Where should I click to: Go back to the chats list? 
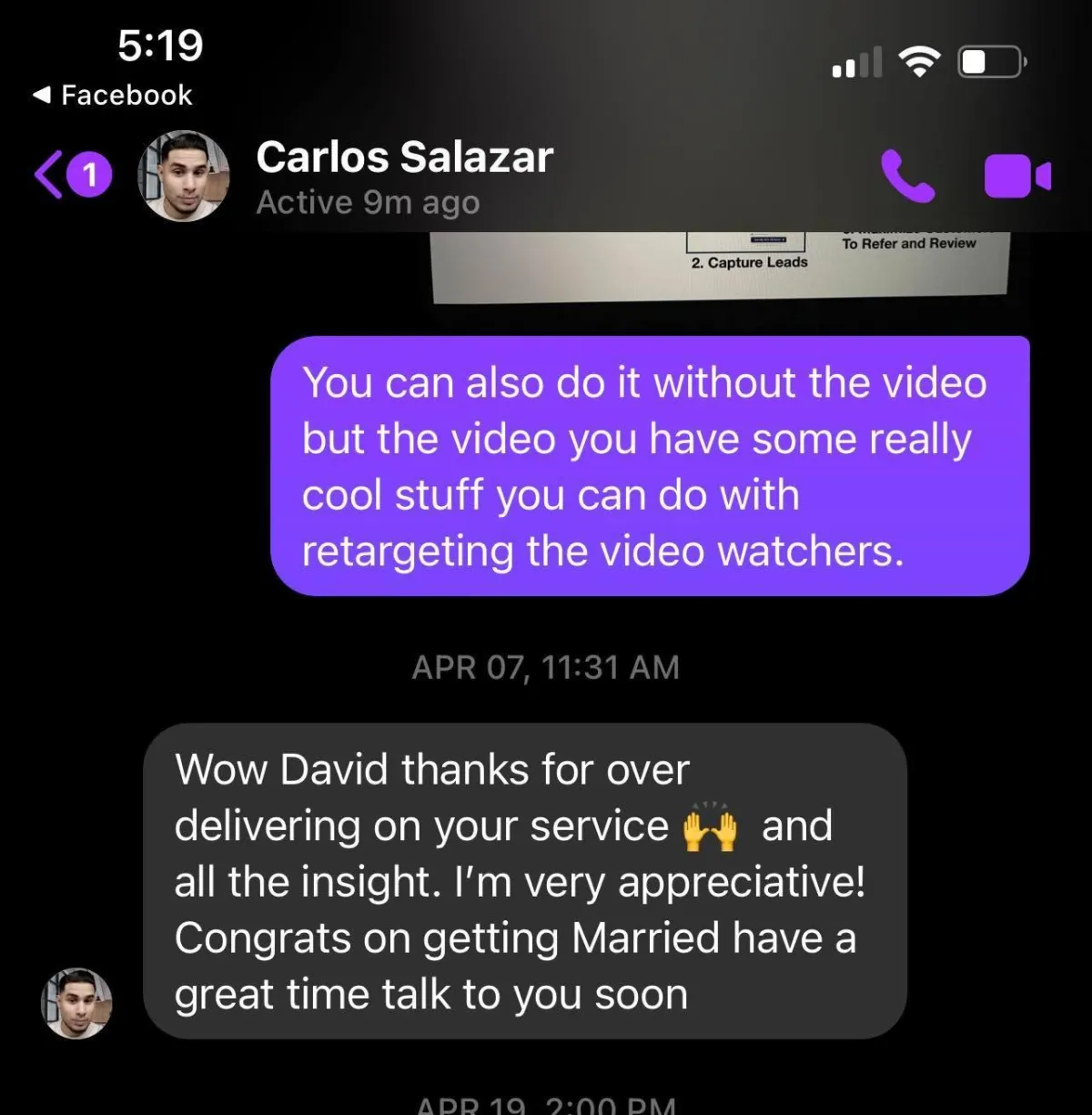[x=71, y=175]
